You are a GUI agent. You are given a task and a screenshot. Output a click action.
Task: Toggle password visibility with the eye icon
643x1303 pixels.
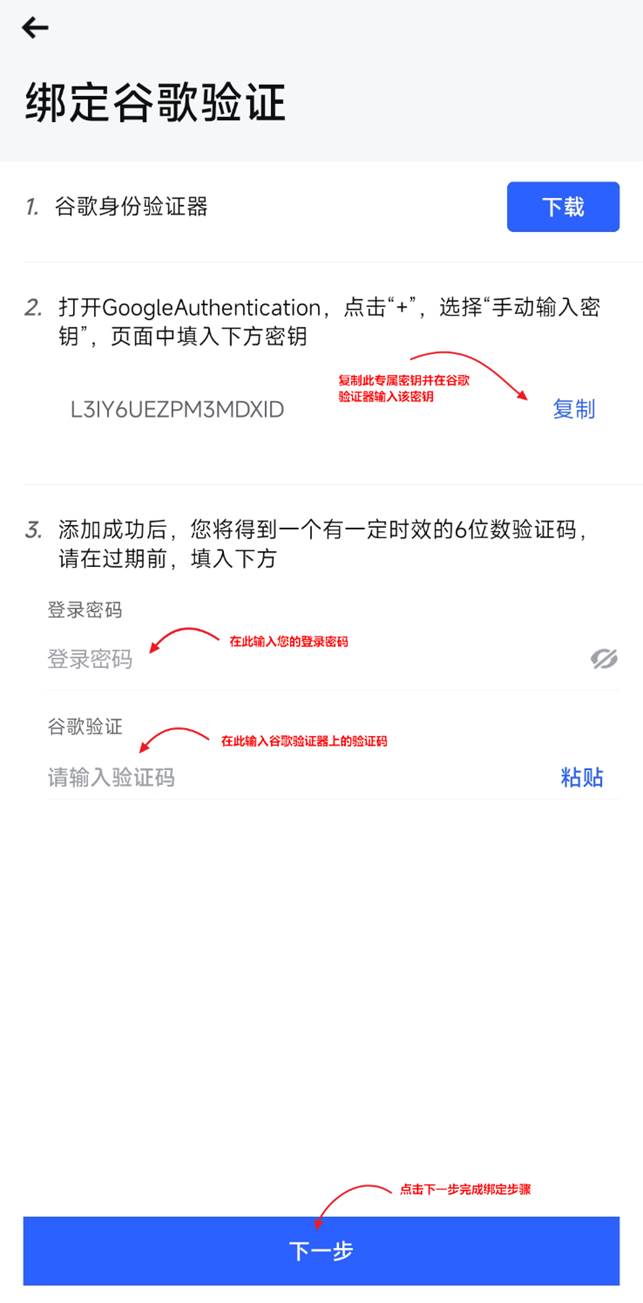click(604, 659)
